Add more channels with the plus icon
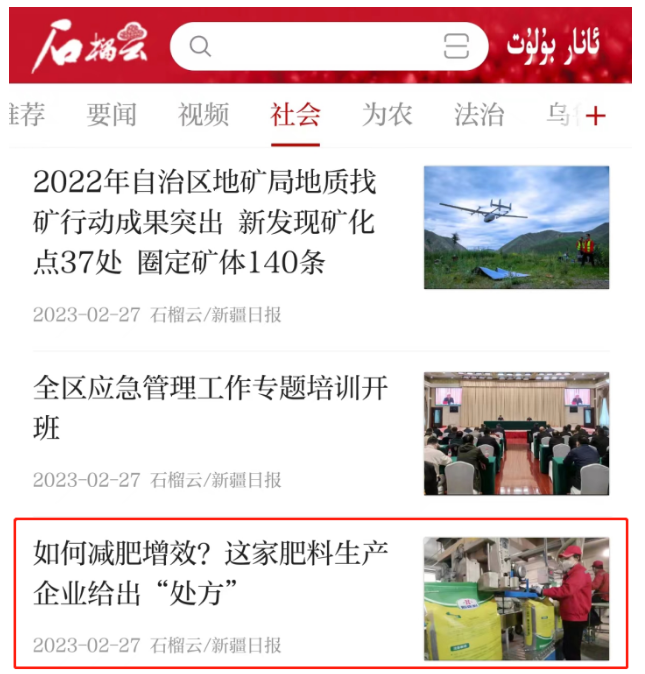Image resolution: width=645 pixels, height=674 pixels. [x=596, y=116]
